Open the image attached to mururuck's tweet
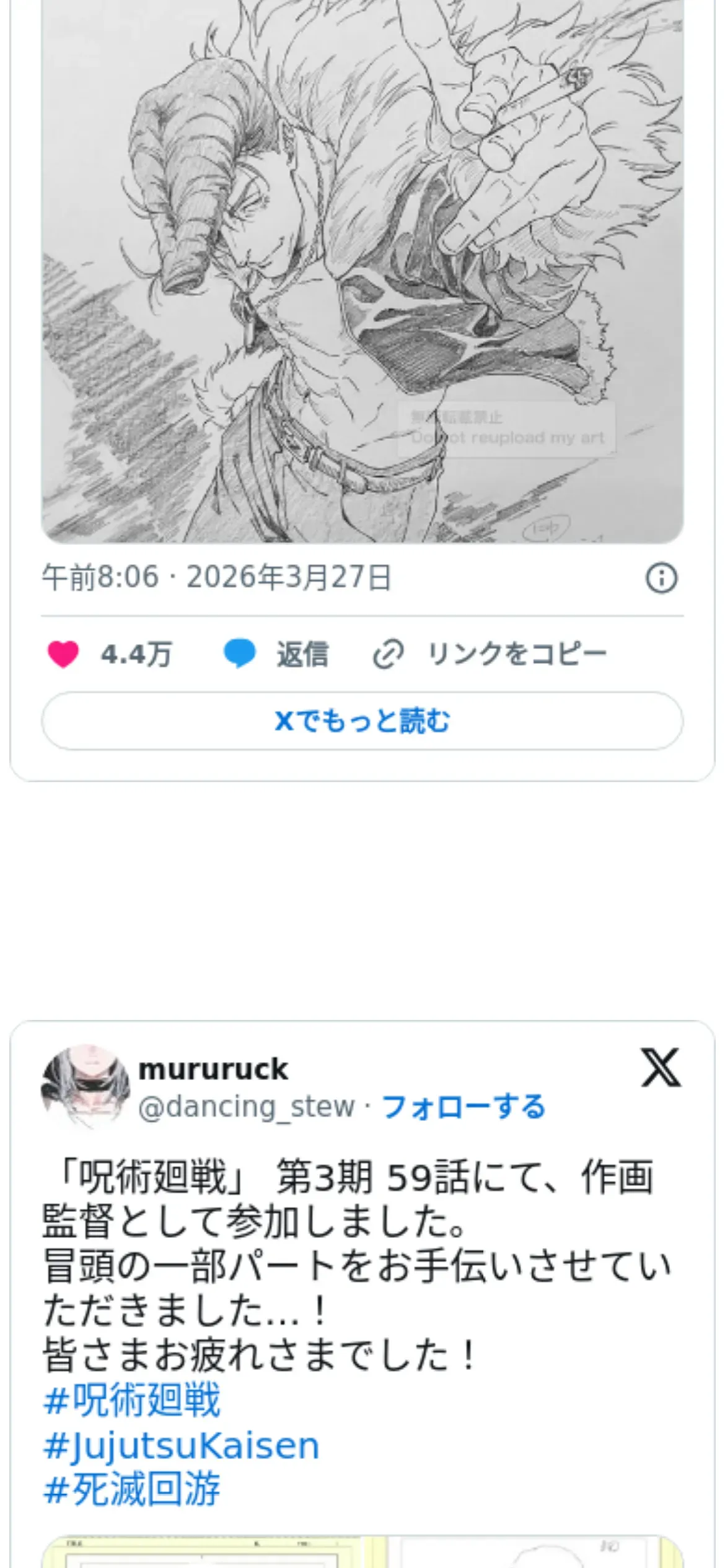 click(362, 1552)
